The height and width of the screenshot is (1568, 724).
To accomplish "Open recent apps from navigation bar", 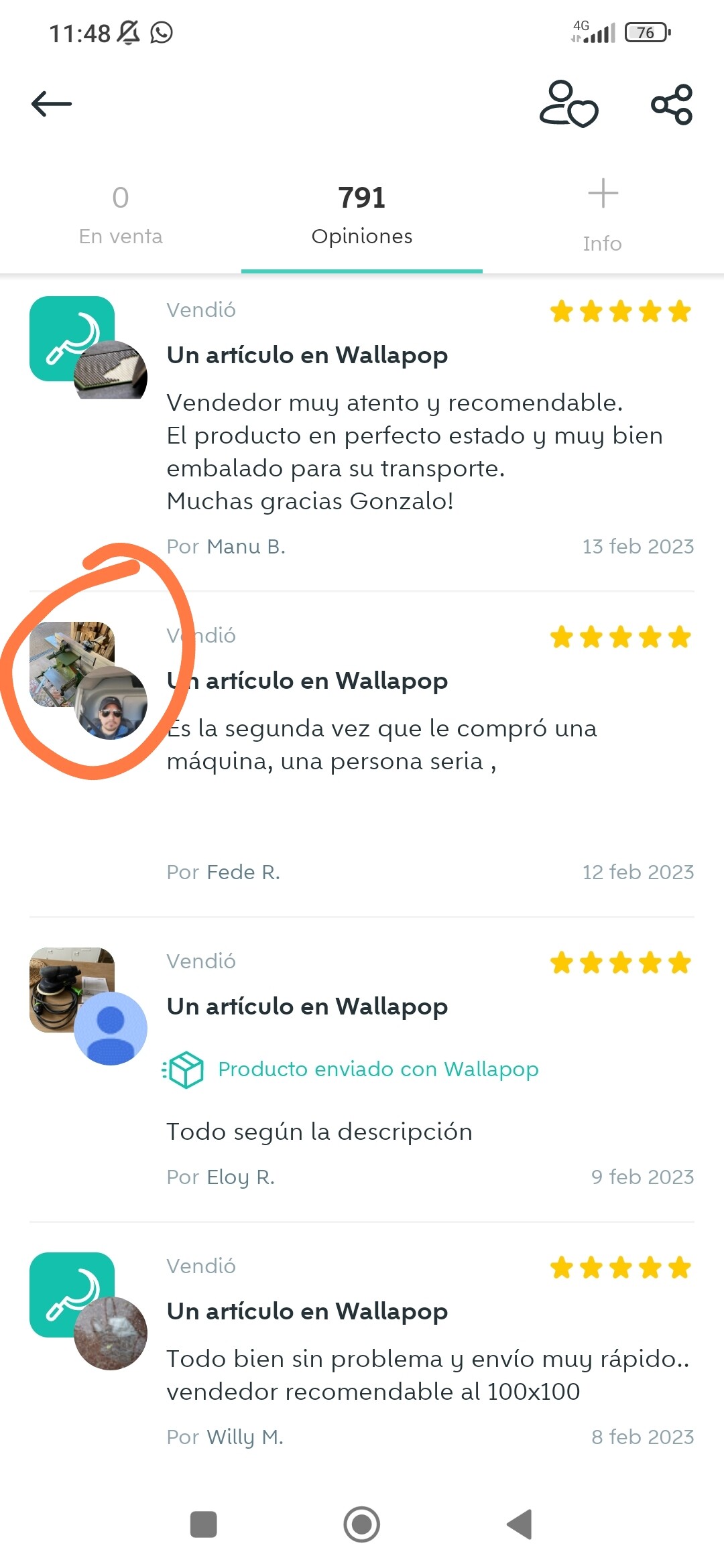I will 204,1524.
